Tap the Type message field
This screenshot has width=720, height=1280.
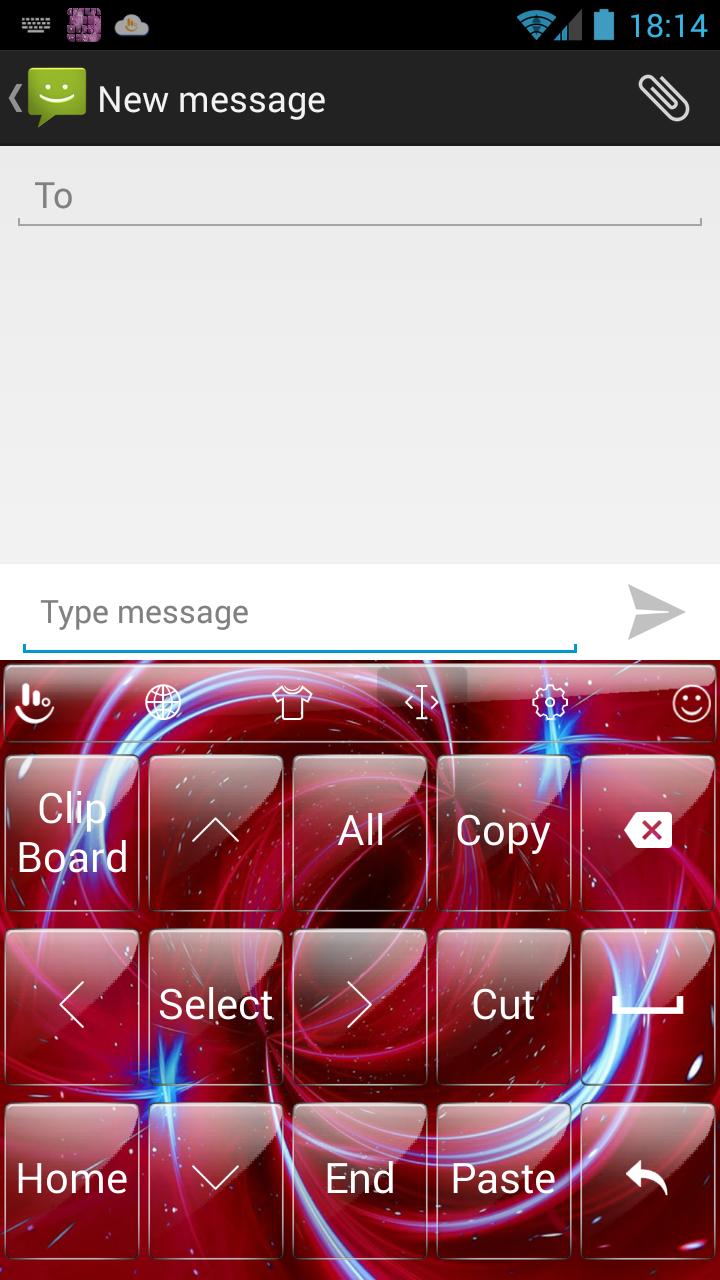[300, 612]
